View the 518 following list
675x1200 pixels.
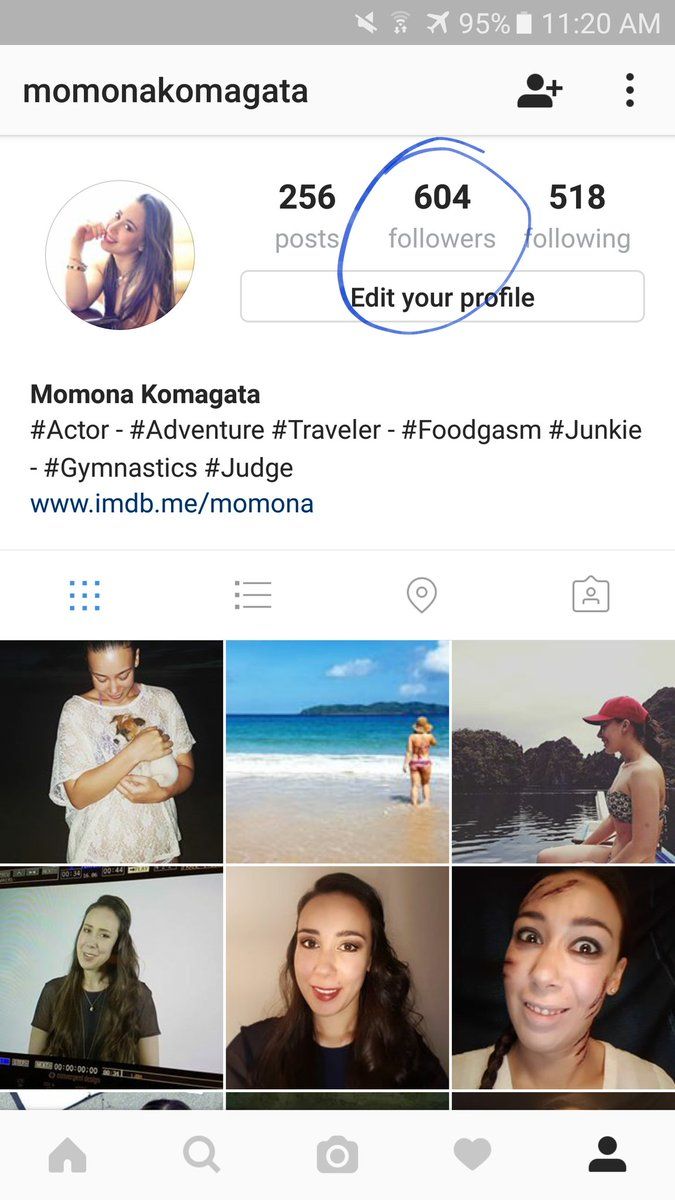(577, 216)
